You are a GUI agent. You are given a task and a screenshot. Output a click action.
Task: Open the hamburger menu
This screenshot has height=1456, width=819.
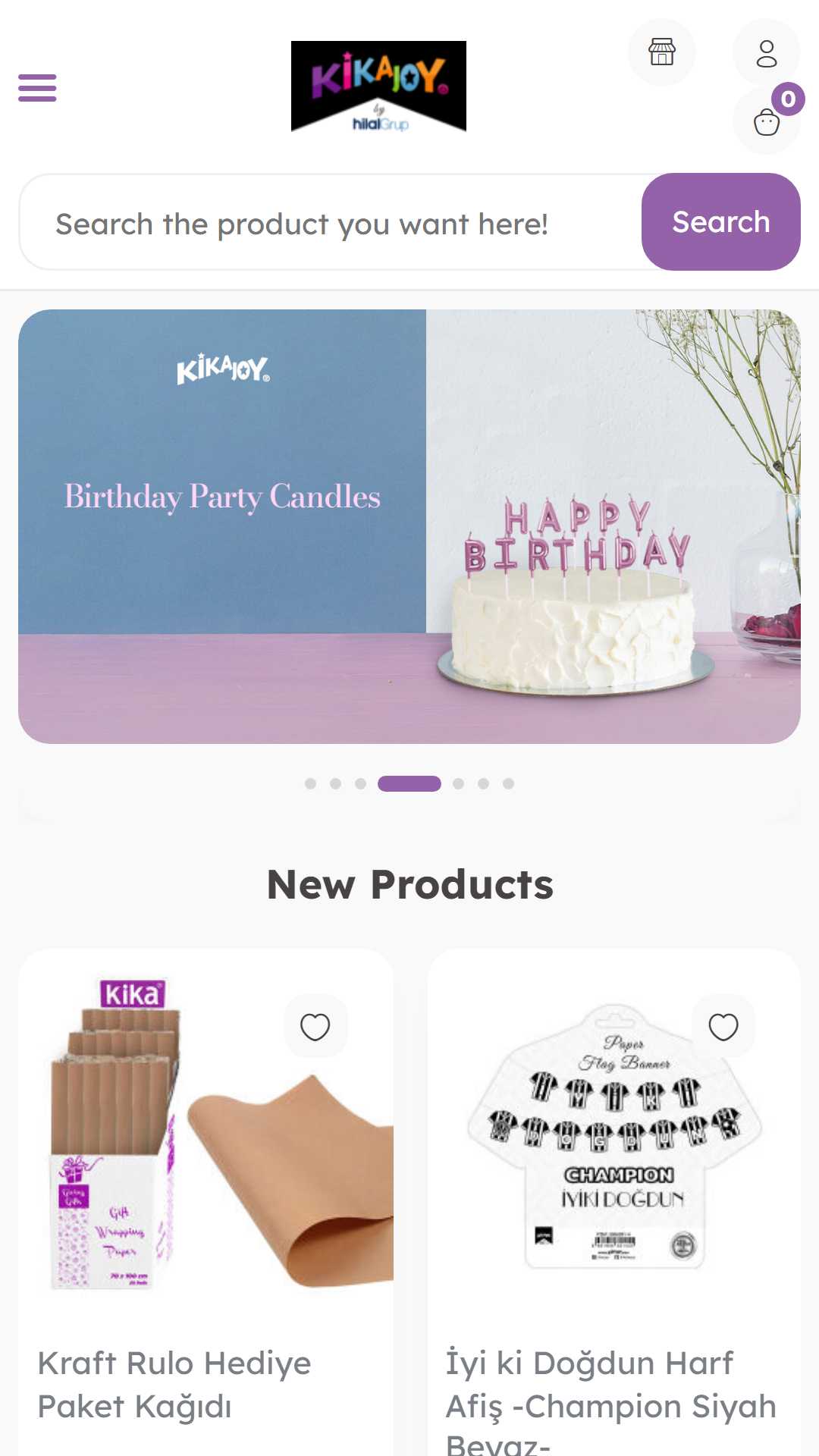(x=37, y=88)
